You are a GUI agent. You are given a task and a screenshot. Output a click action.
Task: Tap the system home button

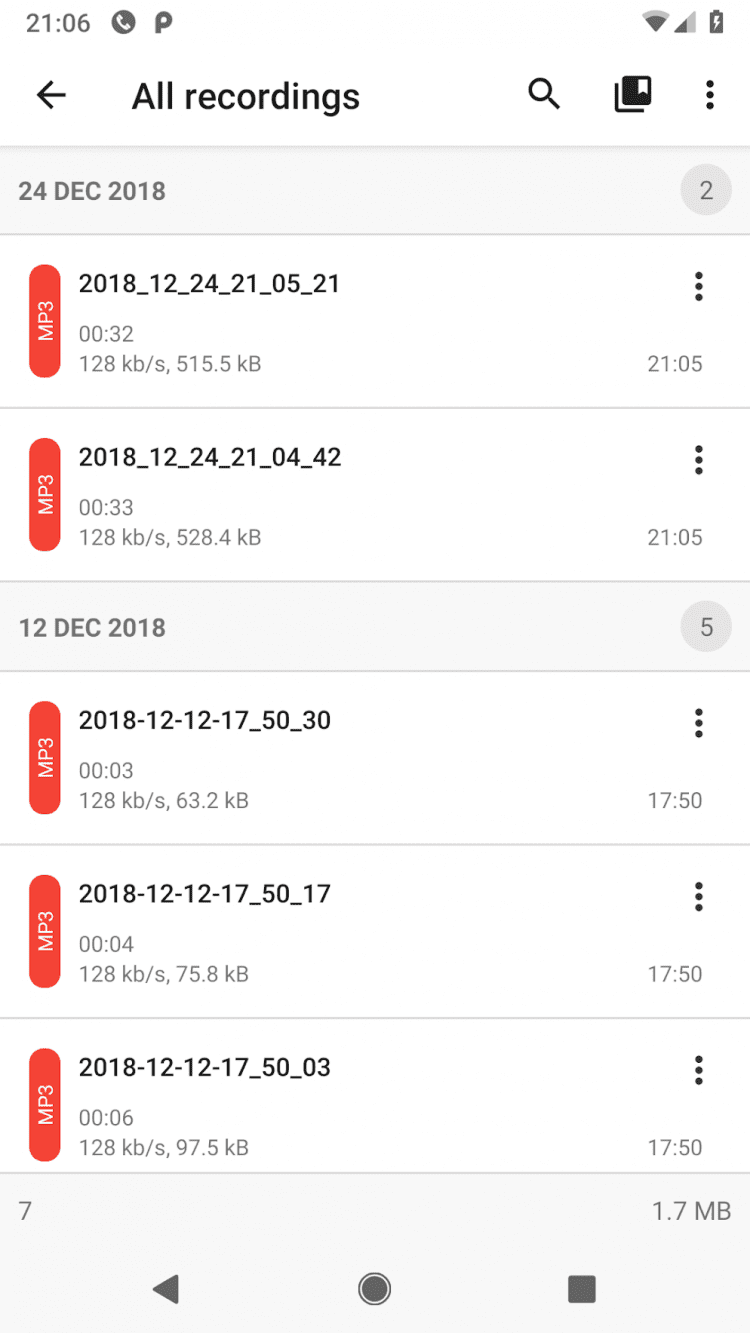[375, 1289]
